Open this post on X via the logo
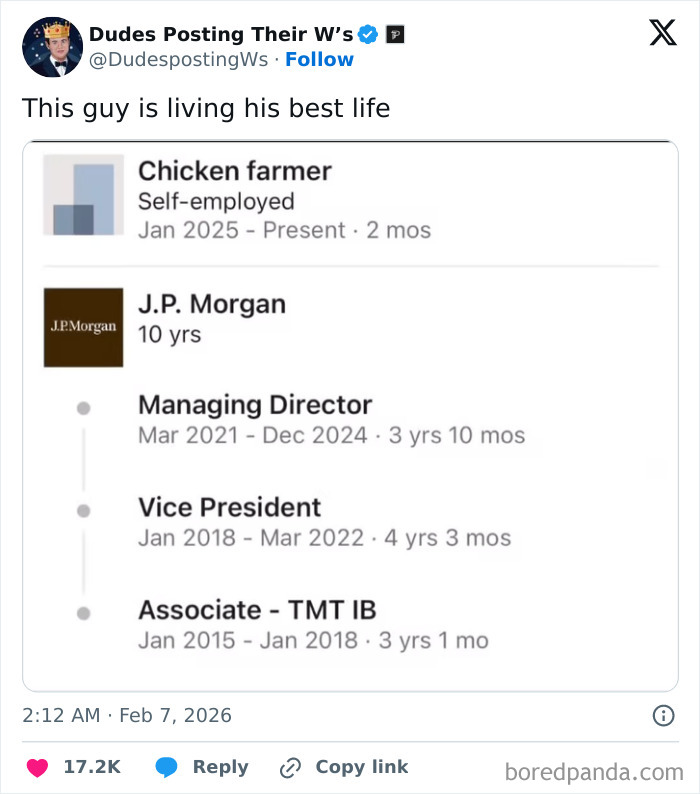Image resolution: width=700 pixels, height=794 pixels. 662,34
